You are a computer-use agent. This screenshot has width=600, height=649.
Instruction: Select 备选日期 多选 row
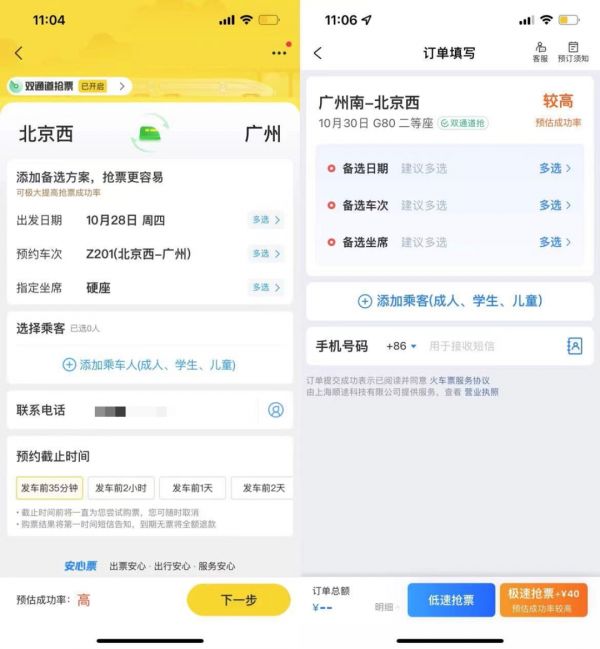click(x=554, y=169)
